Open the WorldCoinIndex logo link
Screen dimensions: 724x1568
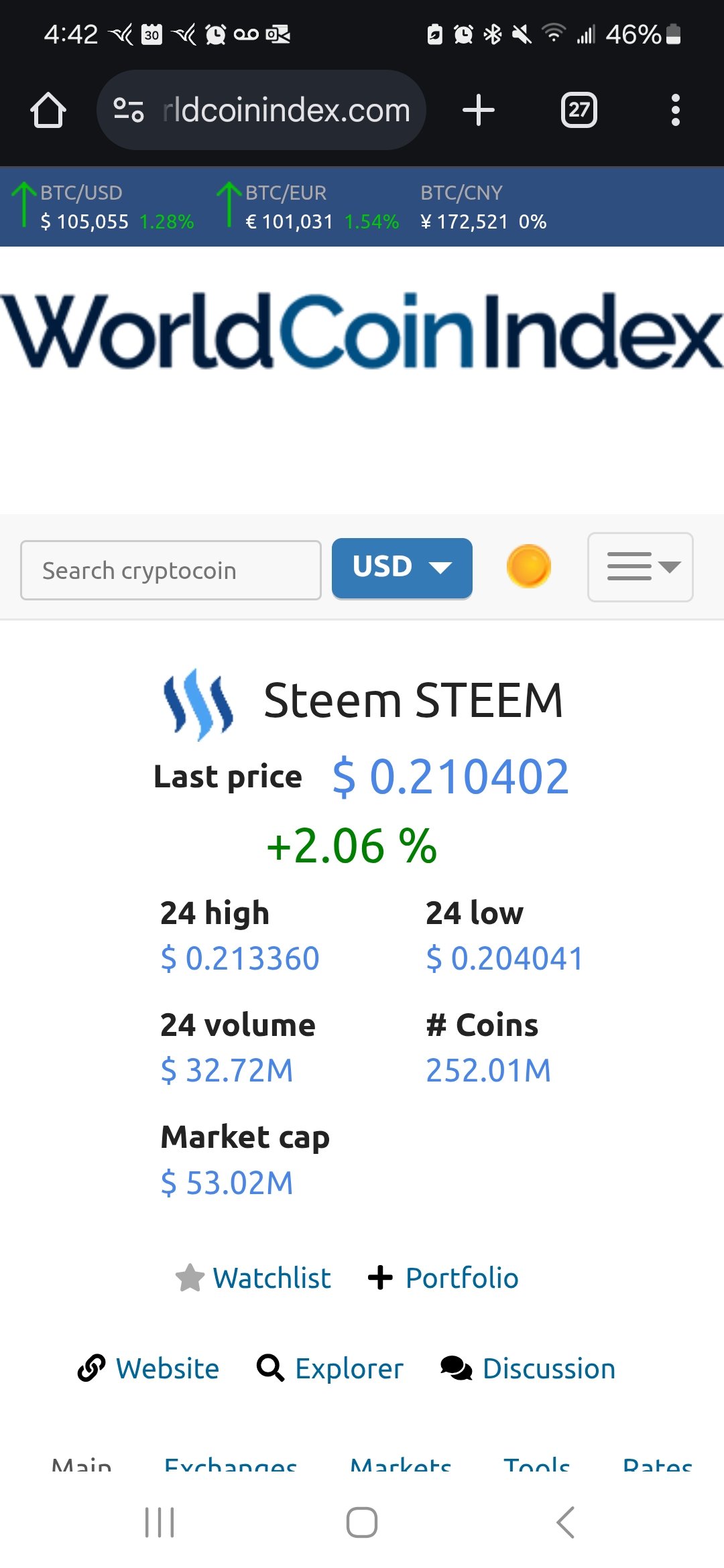pyautogui.click(x=362, y=331)
